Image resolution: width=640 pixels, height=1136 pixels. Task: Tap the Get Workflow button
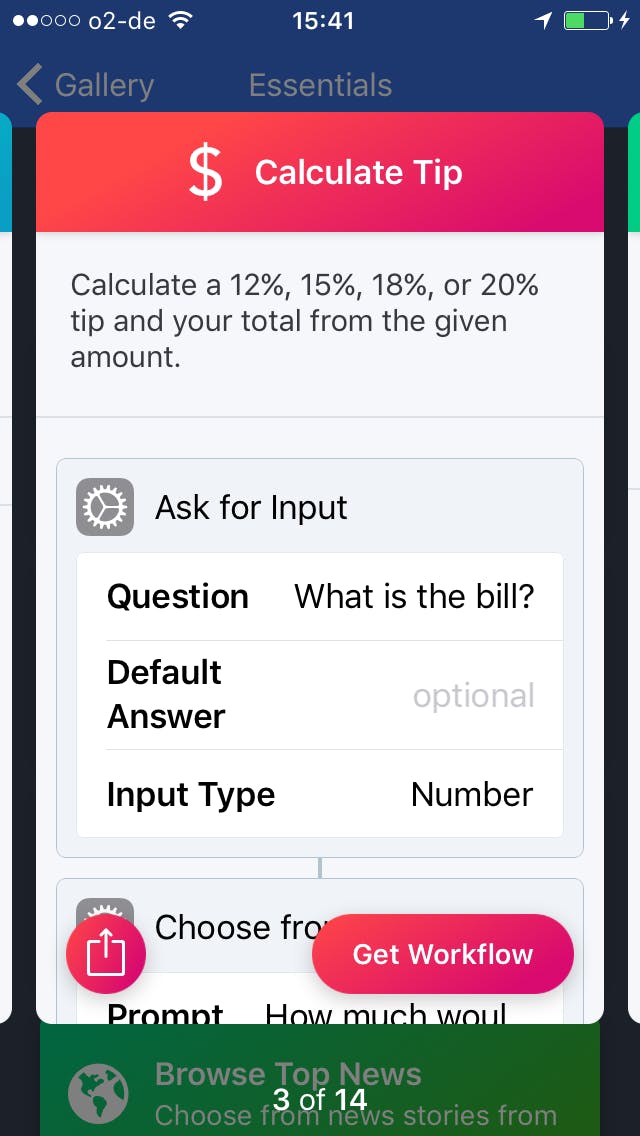point(442,954)
